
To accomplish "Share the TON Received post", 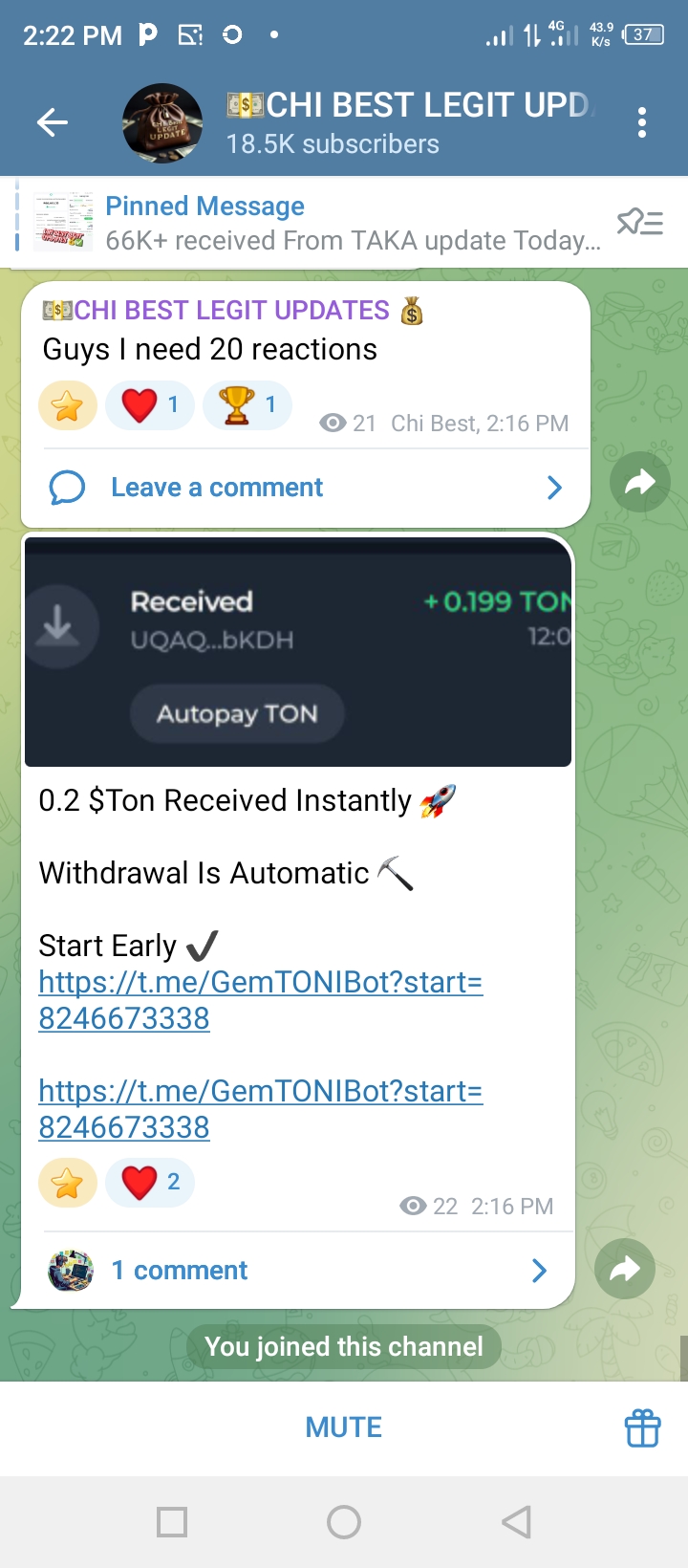I will pos(624,1270).
